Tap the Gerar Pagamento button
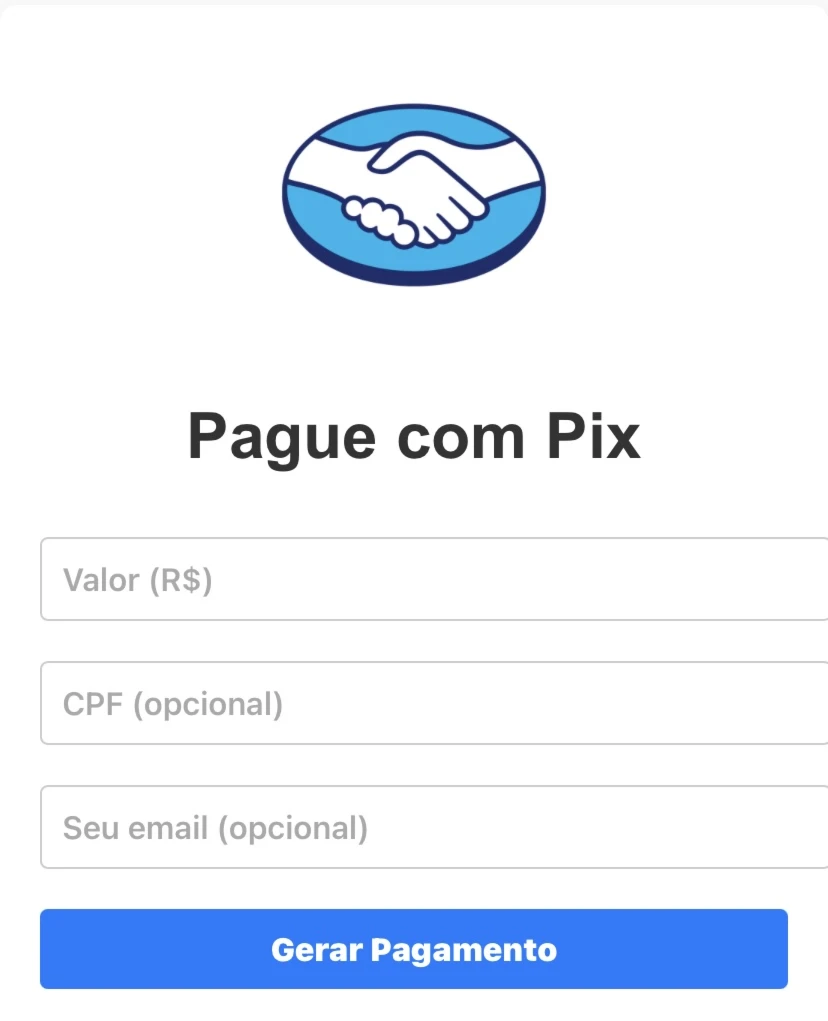Screen dimensions: 828x1021 [x=413, y=949]
